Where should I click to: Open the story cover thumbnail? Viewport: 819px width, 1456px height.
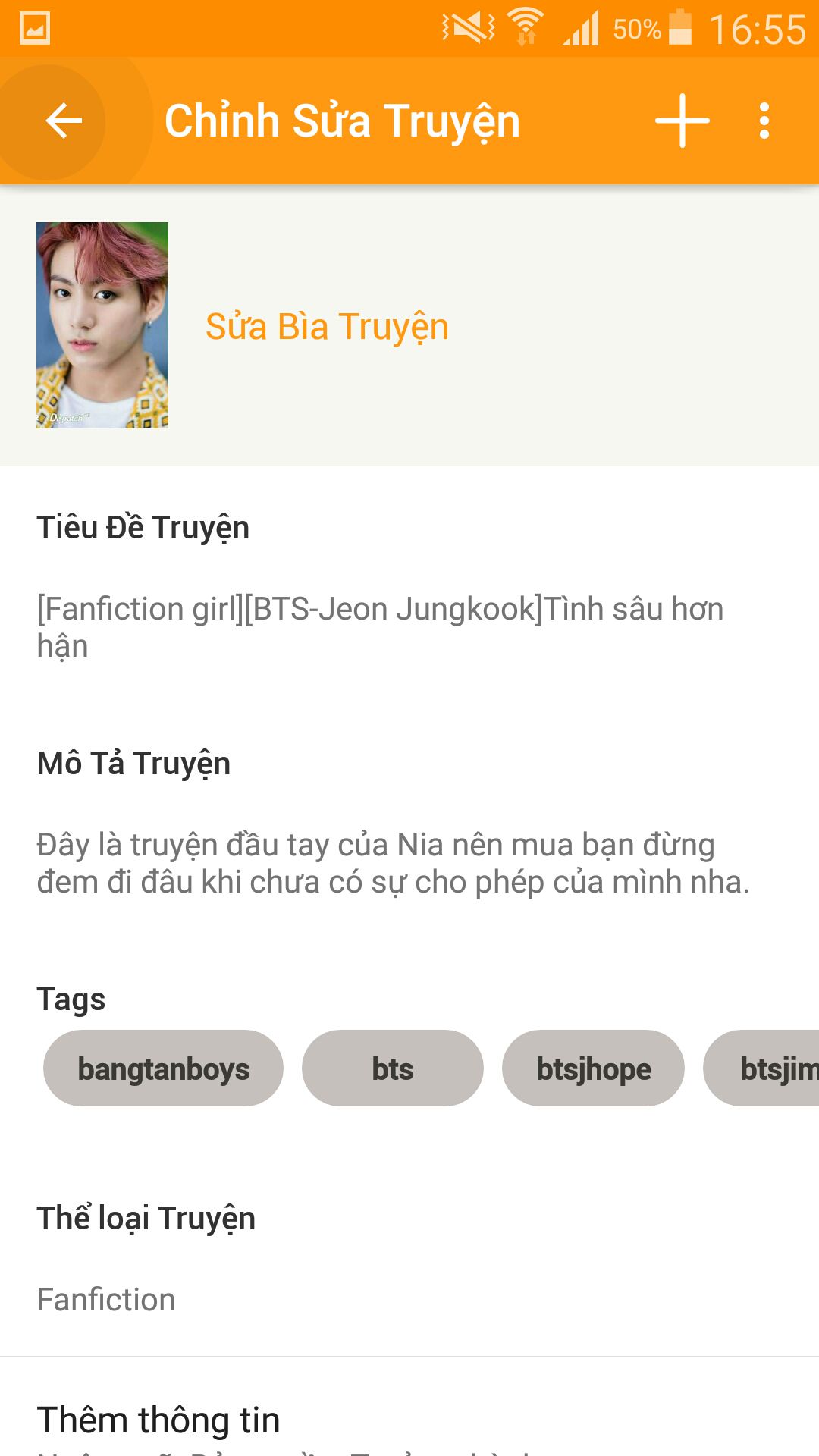[102, 325]
